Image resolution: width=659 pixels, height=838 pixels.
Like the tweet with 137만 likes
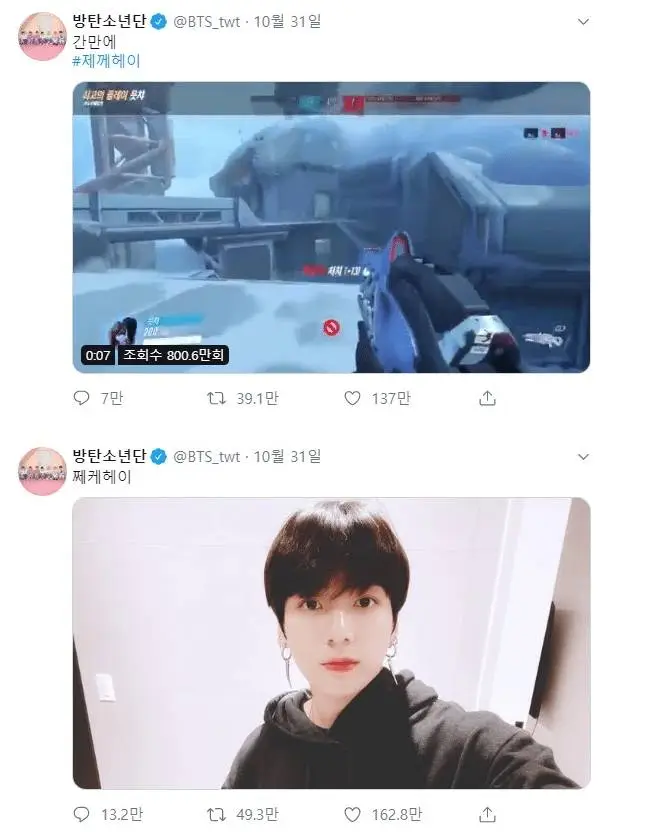click(352, 398)
